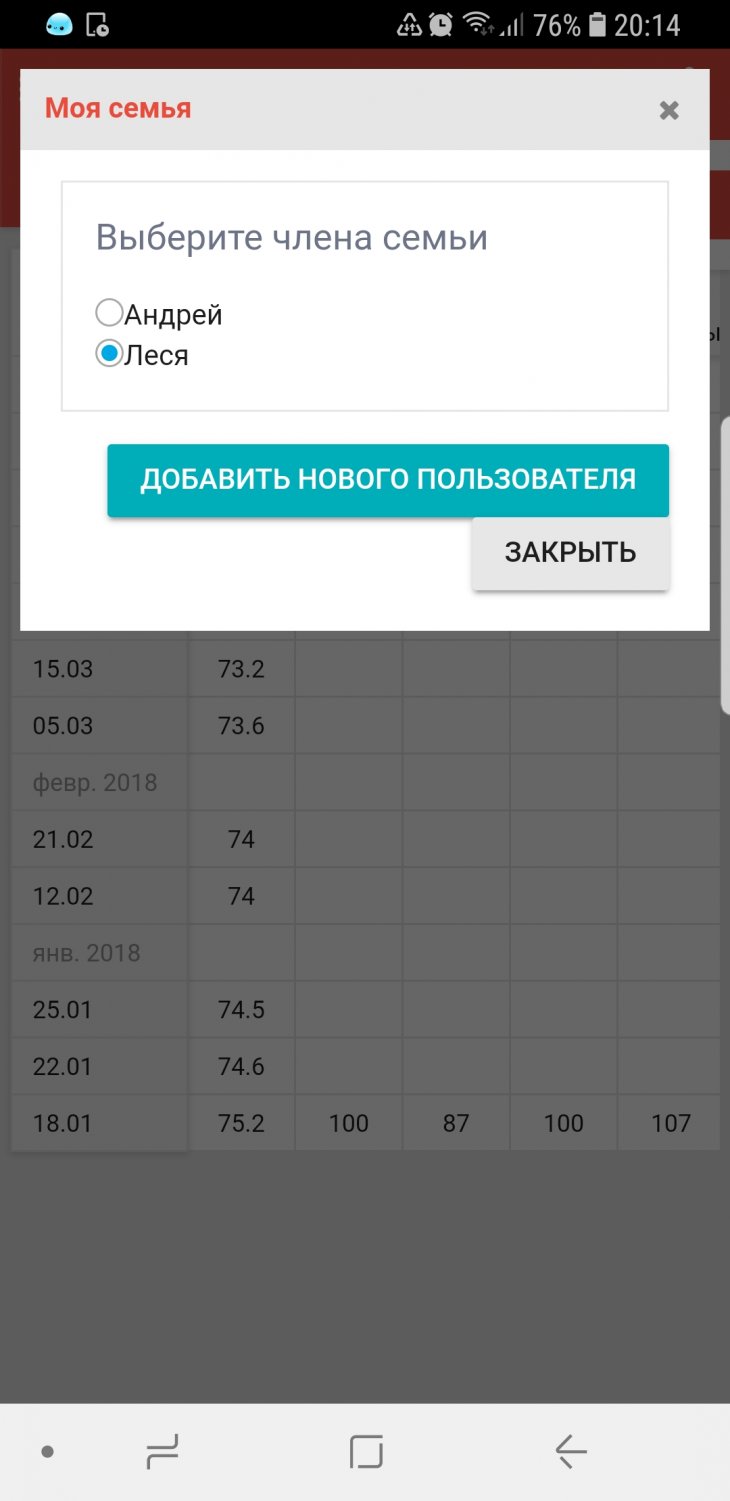Go back using the system back button
Screen dimensions: 730x1501
(x=570, y=1451)
